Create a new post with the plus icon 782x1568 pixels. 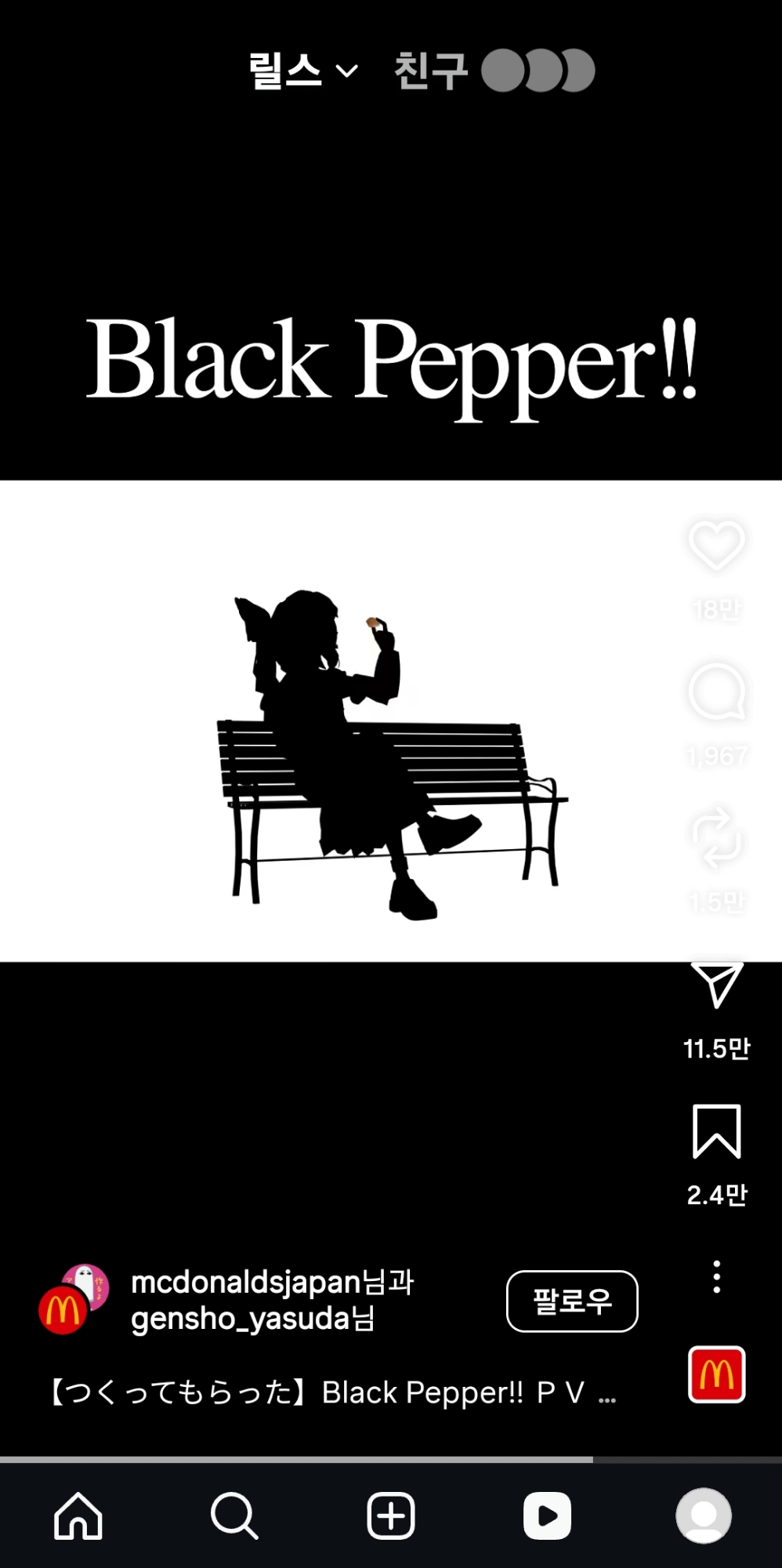tap(391, 1515)
